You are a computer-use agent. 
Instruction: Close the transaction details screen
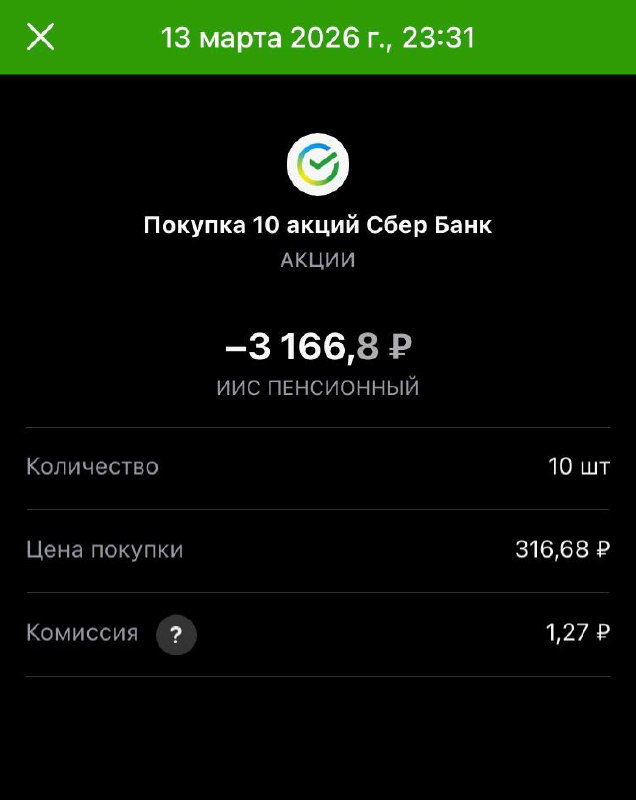click(x=41, y=38)
